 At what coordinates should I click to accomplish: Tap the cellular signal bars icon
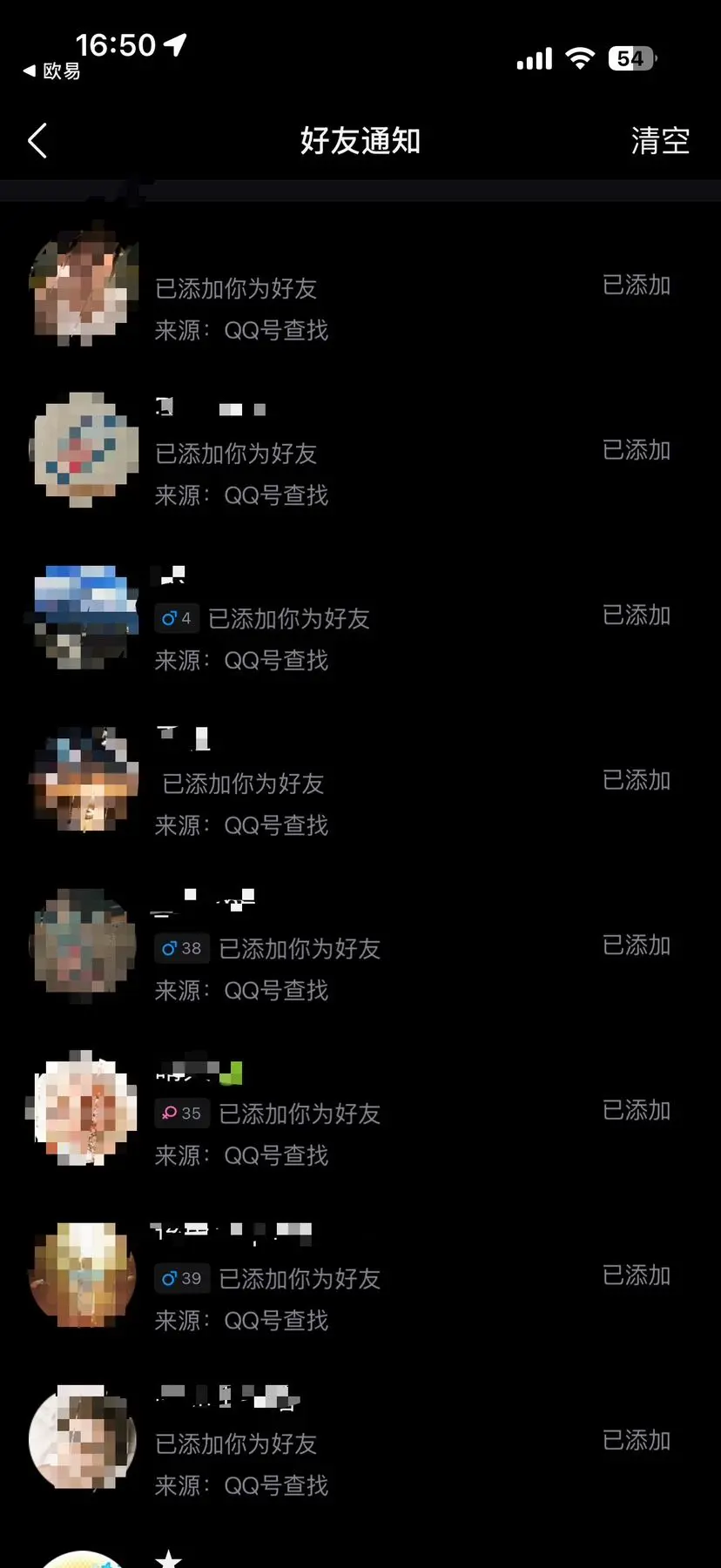click(x=534, y=57)
